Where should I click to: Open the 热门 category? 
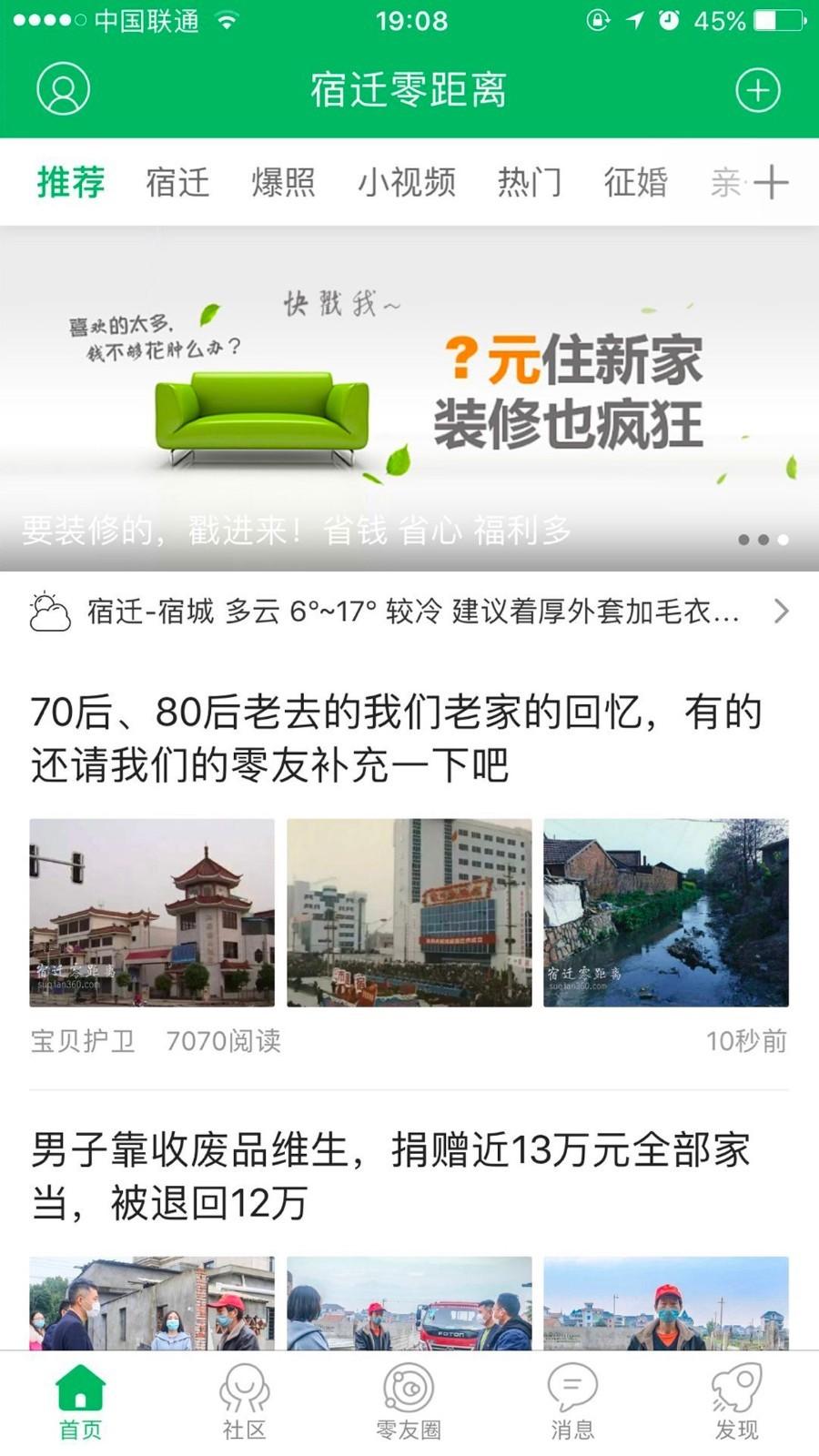530,182
